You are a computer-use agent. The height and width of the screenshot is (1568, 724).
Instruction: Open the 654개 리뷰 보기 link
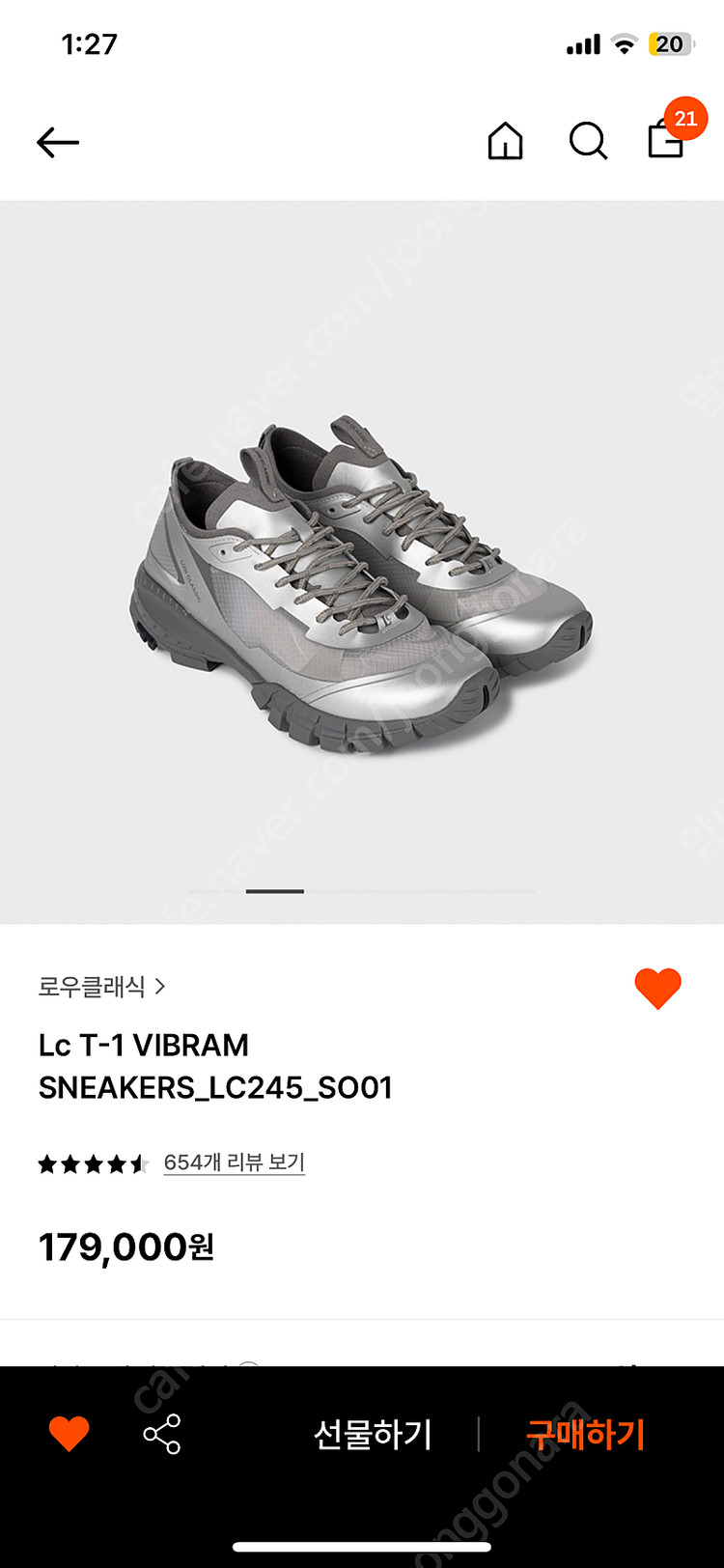tap(234, 1162)
